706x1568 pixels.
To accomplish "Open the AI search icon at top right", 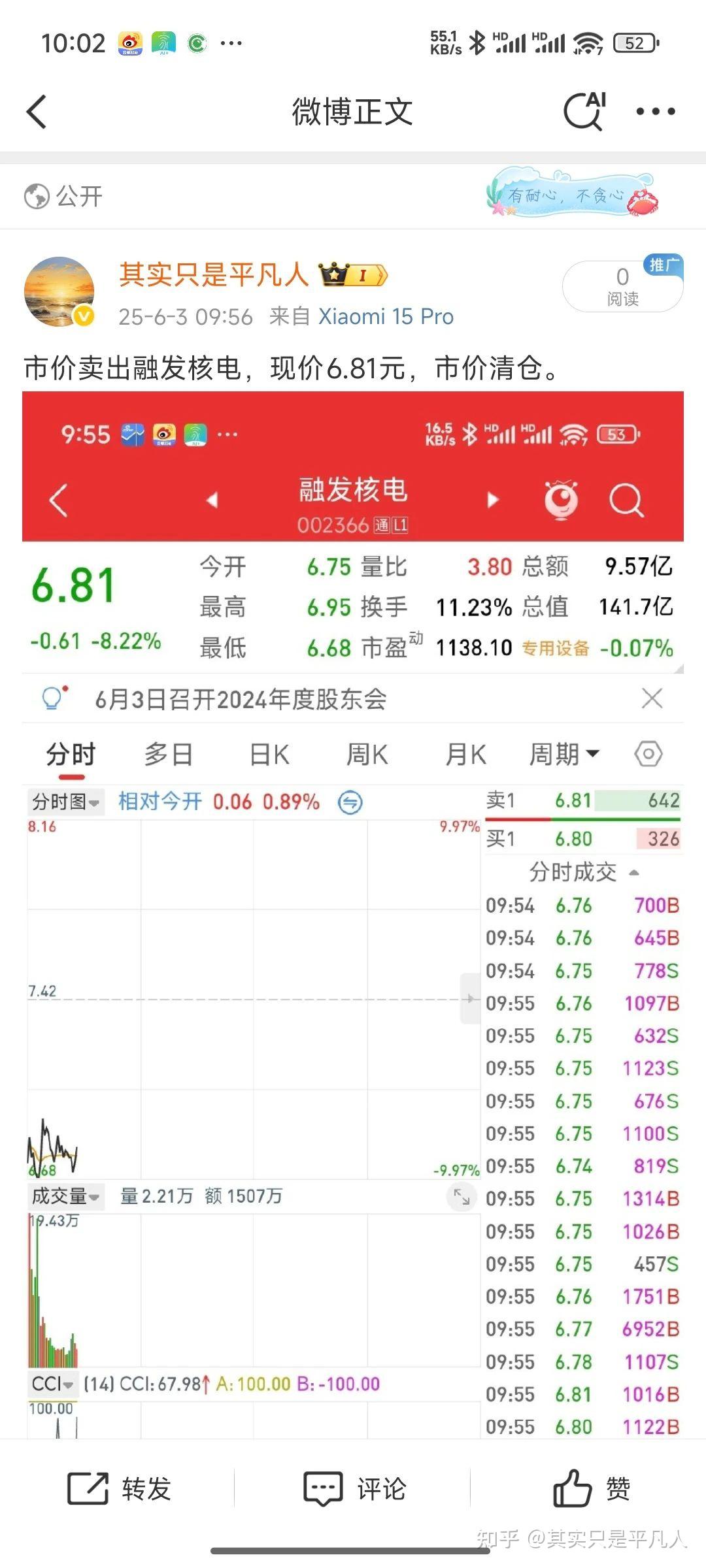I will point(584,111).
